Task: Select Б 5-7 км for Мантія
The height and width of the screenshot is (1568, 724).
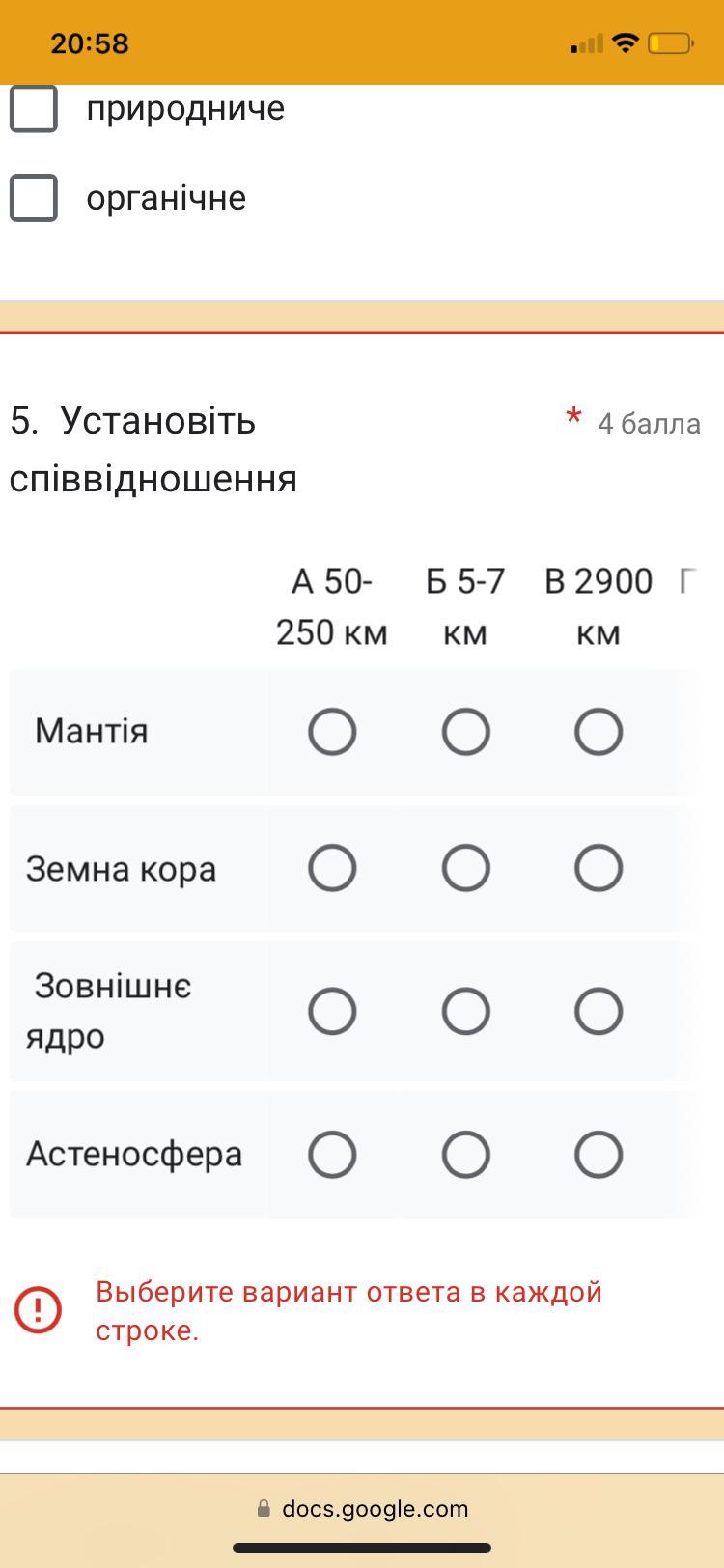Action: tap(465, 732)
